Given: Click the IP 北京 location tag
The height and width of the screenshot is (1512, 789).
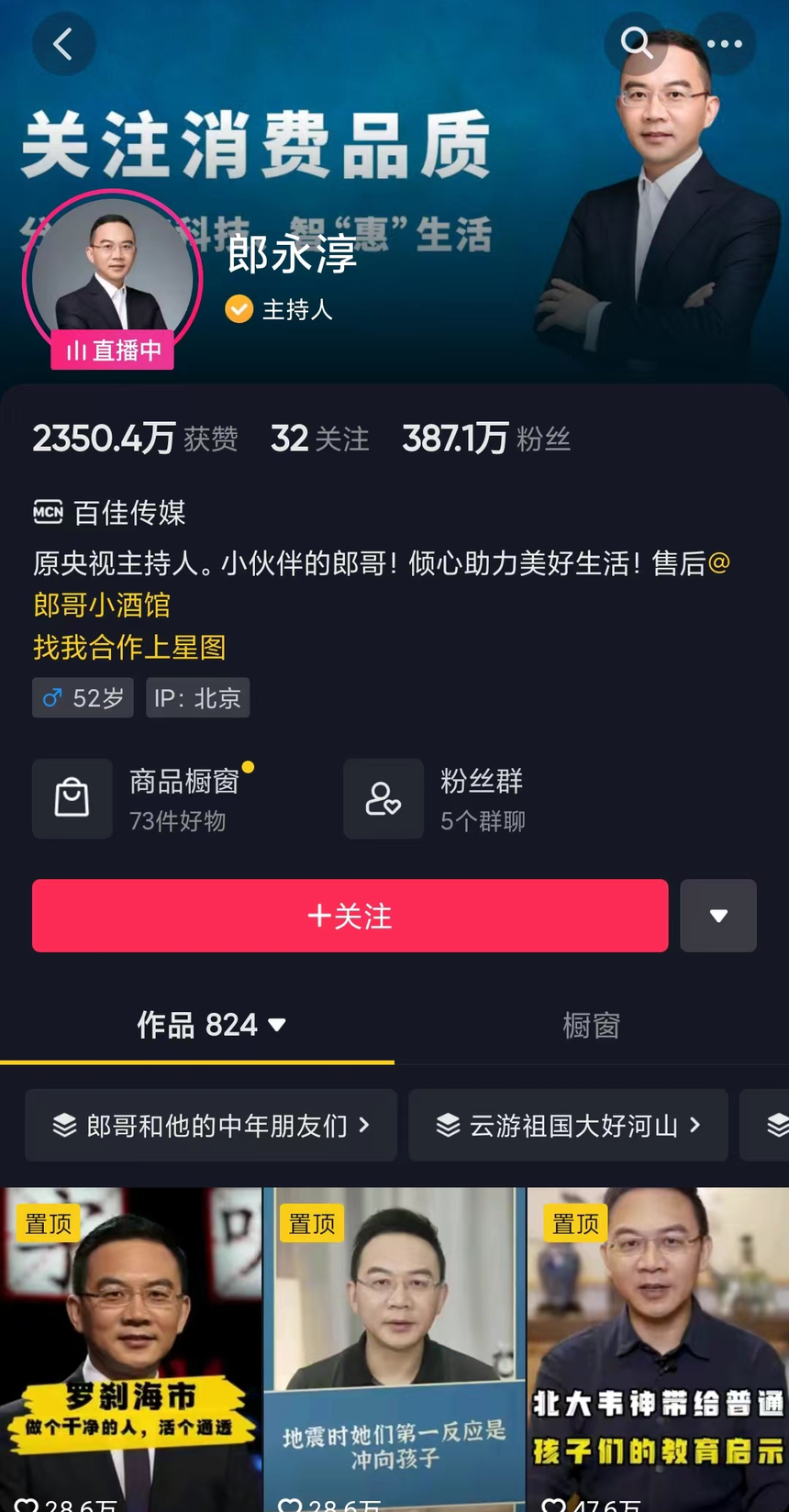Looking at the screenshot, I should pos(197,697).
